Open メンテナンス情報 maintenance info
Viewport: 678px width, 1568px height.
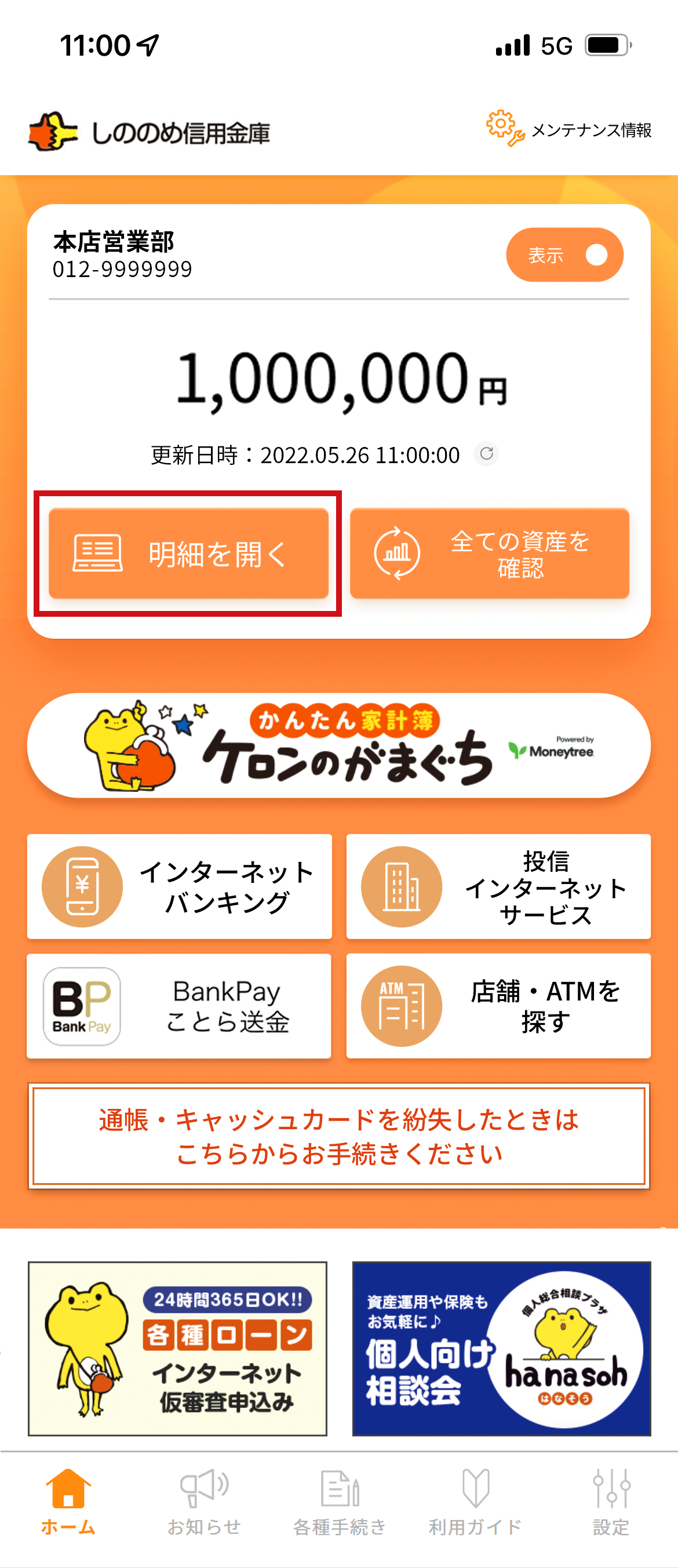tap(568, 130)
